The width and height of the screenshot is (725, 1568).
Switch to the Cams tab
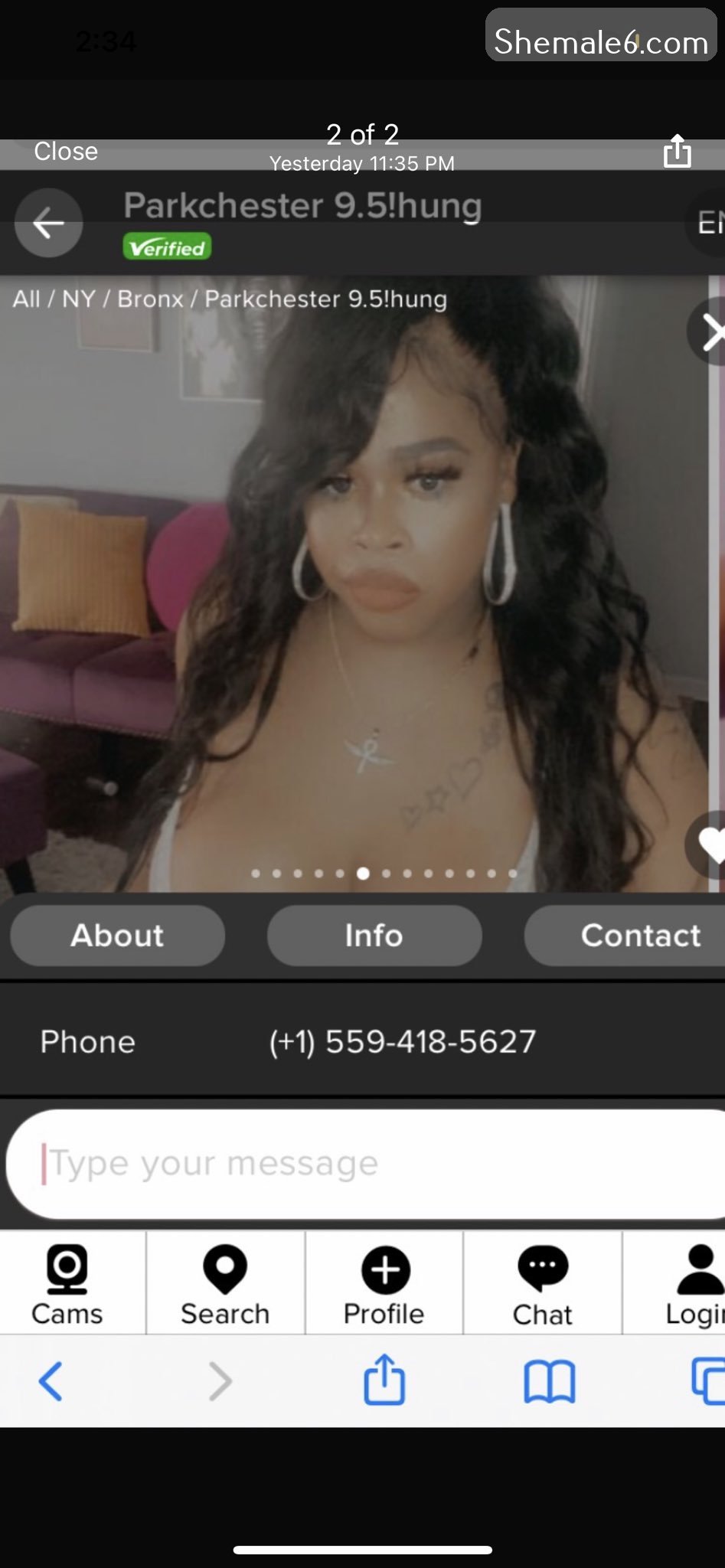coord(67,1285)
